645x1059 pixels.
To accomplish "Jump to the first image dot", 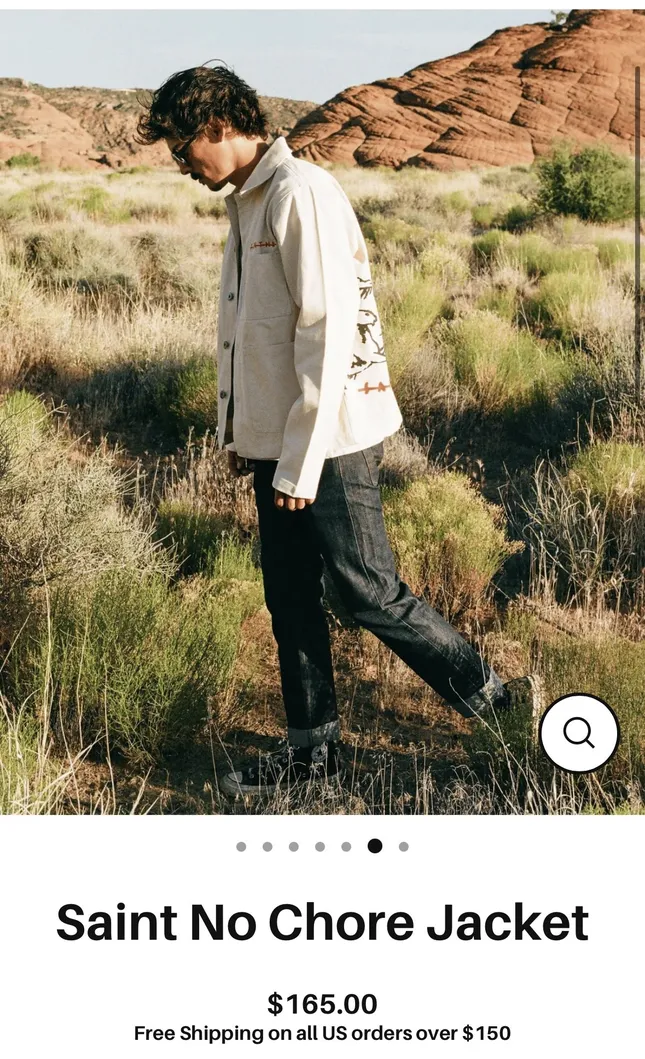I will tap(241, 846).
